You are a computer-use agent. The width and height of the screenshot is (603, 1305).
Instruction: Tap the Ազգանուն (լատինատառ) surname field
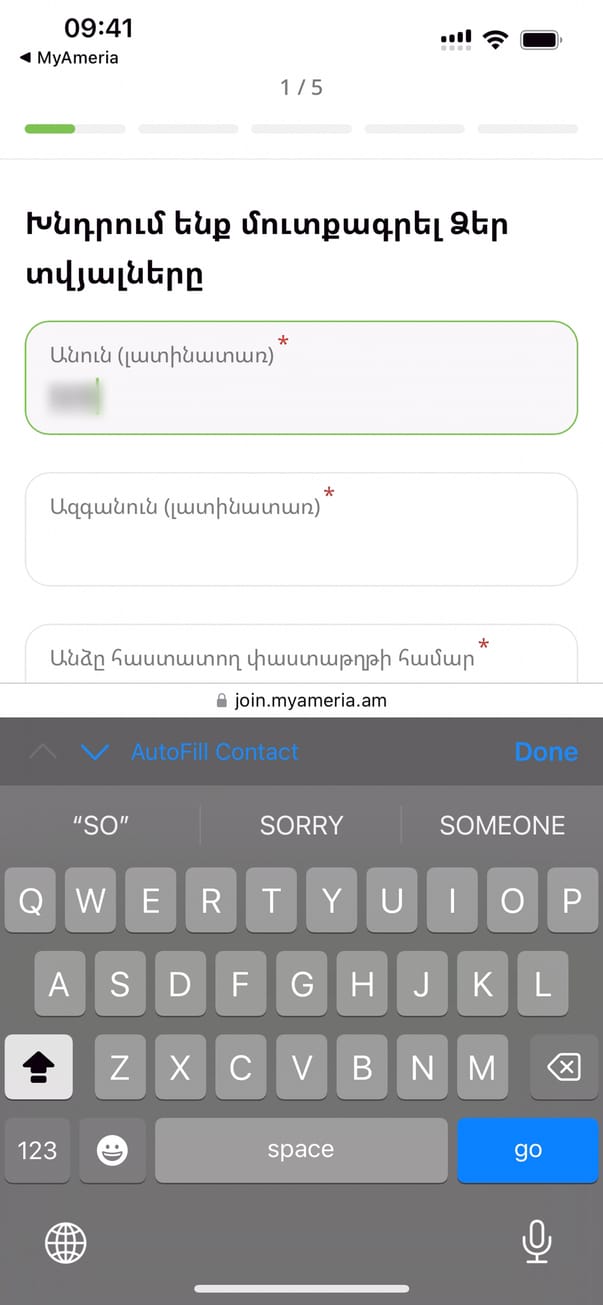pos(301,529)
